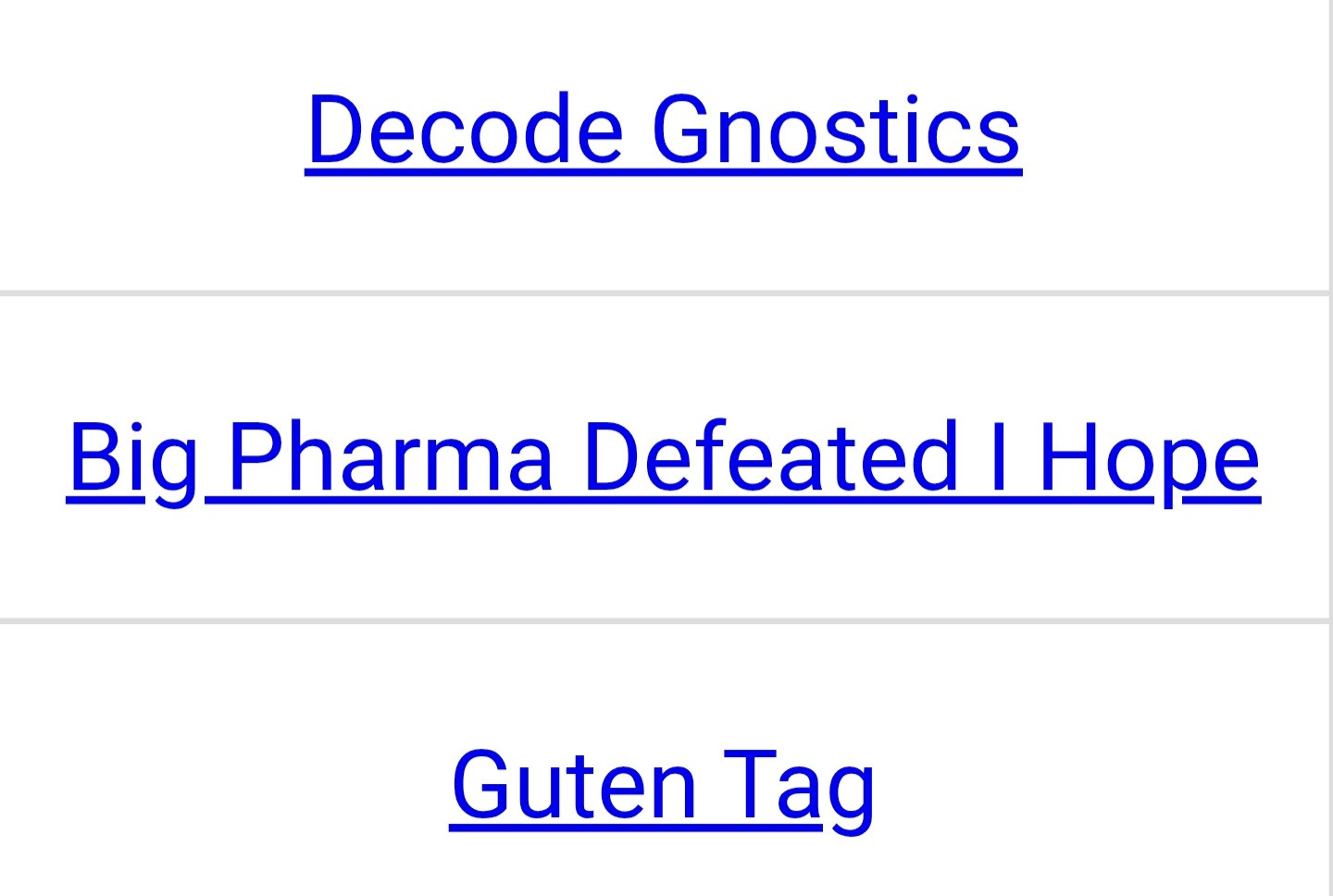Tap the Guten Tag link

pos(663,785)
